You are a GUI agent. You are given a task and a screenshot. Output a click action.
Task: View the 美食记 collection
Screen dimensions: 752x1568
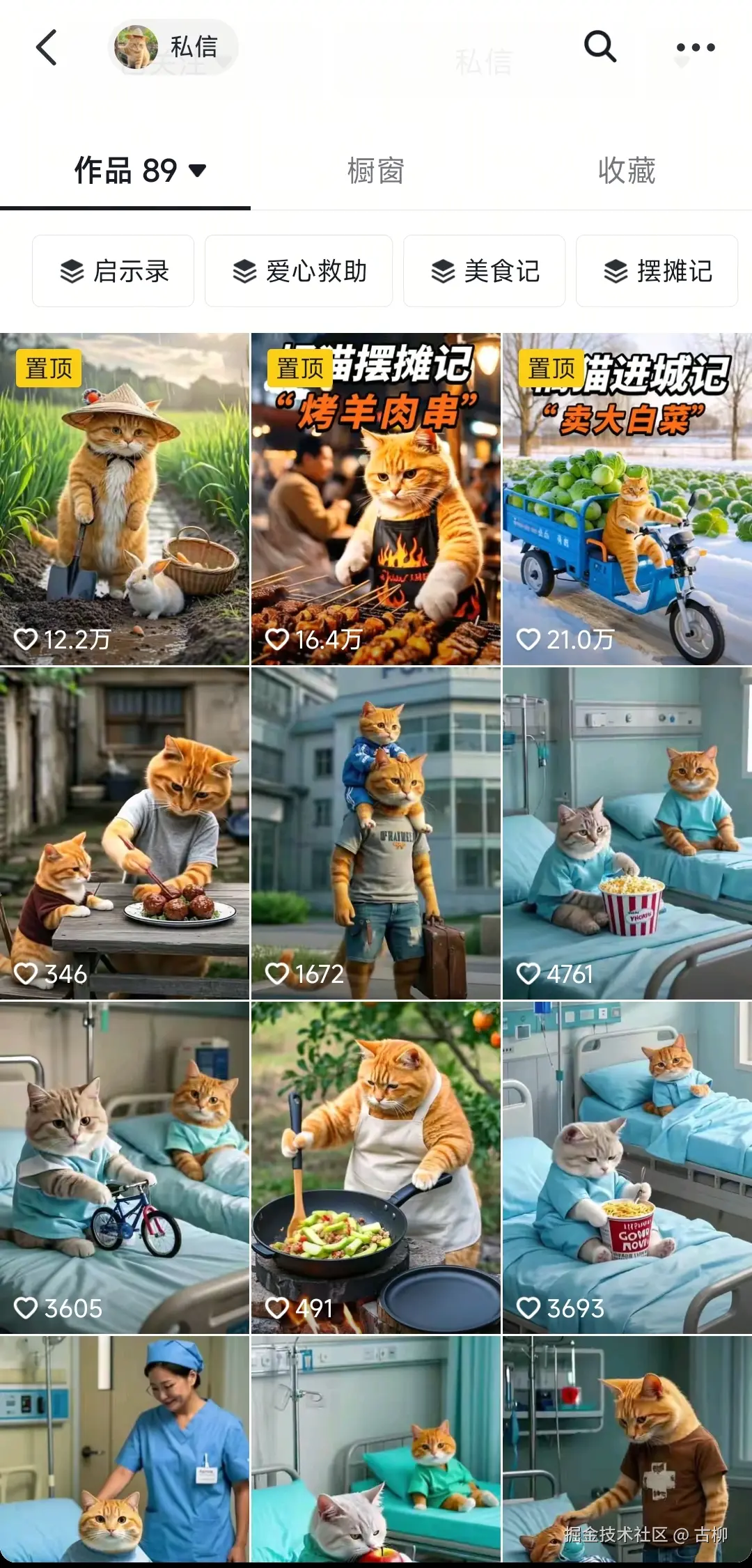point(484,271)
